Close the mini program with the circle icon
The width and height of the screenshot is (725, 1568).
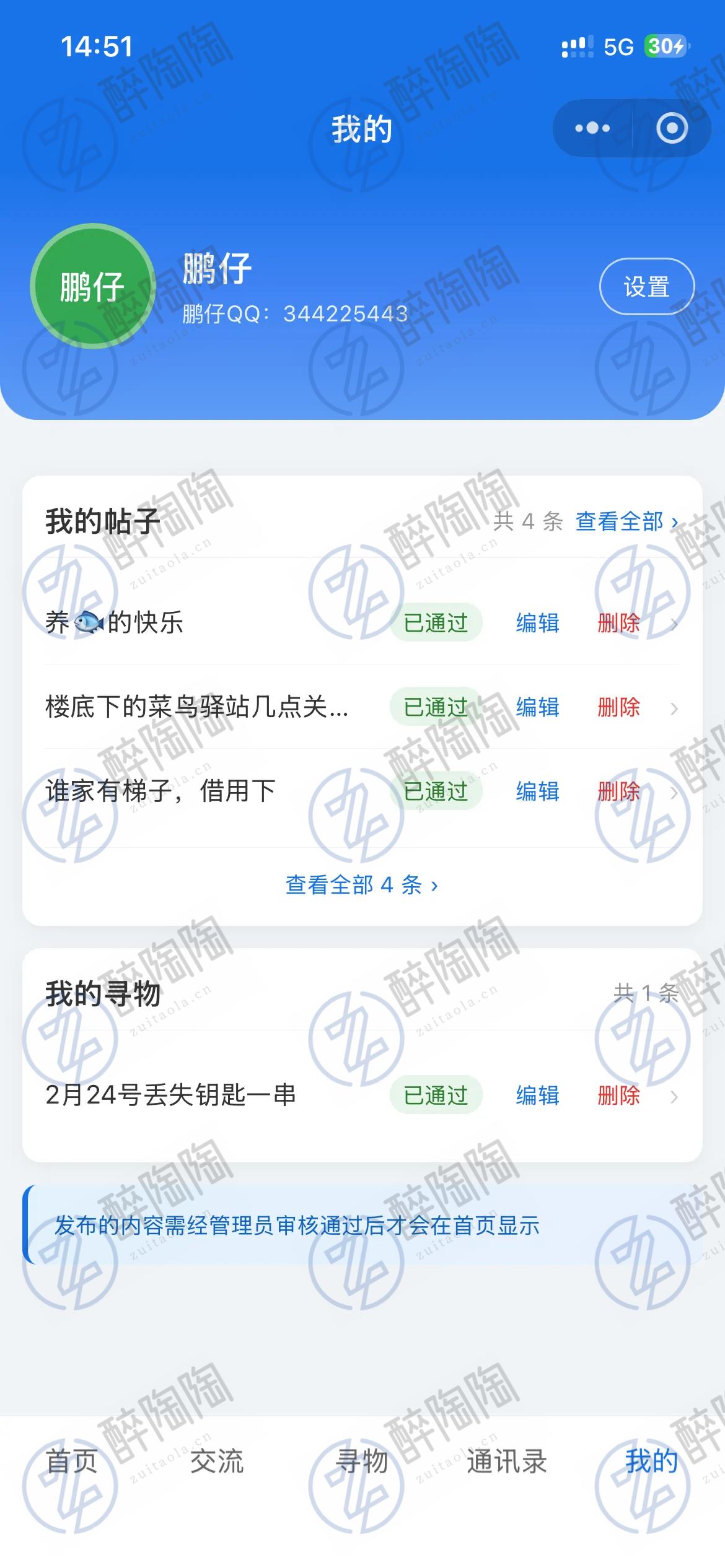pos(672,128)
